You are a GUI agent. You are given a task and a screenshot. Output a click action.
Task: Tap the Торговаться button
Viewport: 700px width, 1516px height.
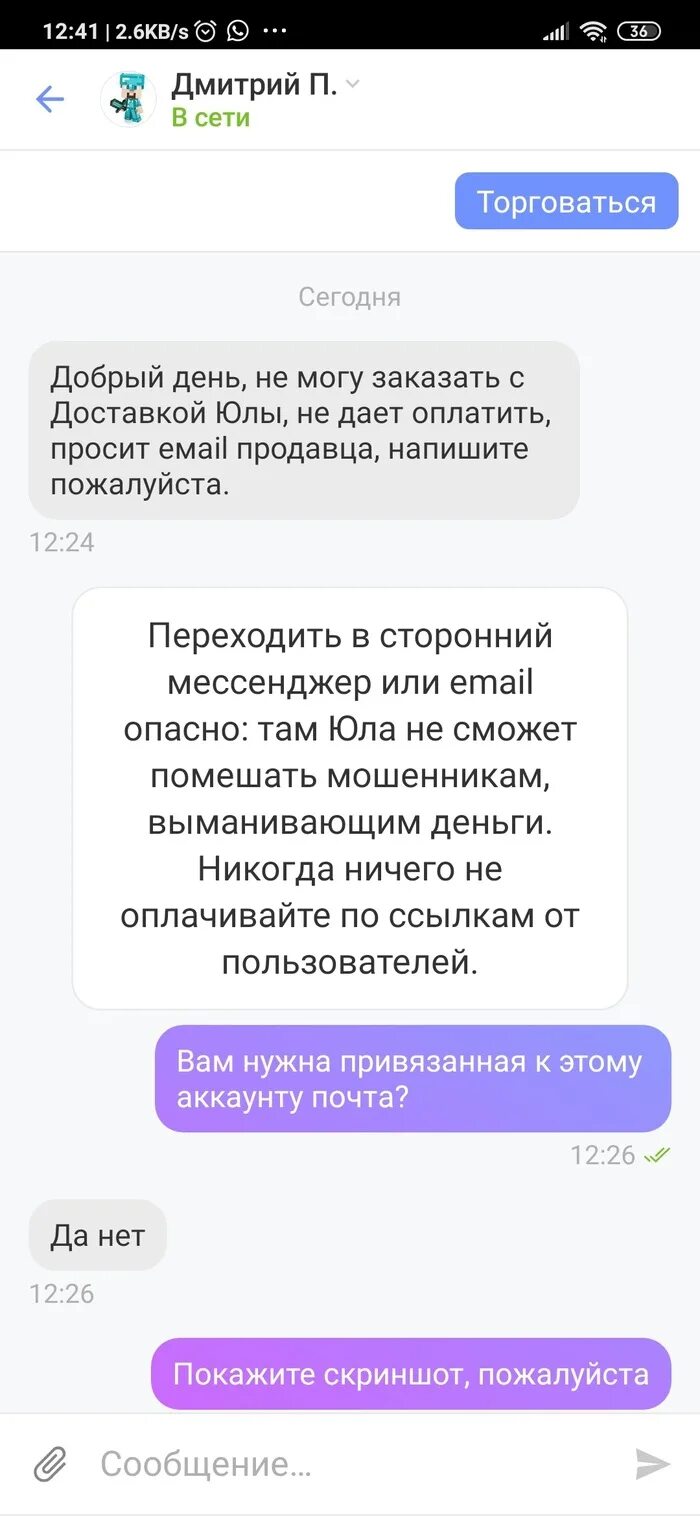tap(566, 202)
